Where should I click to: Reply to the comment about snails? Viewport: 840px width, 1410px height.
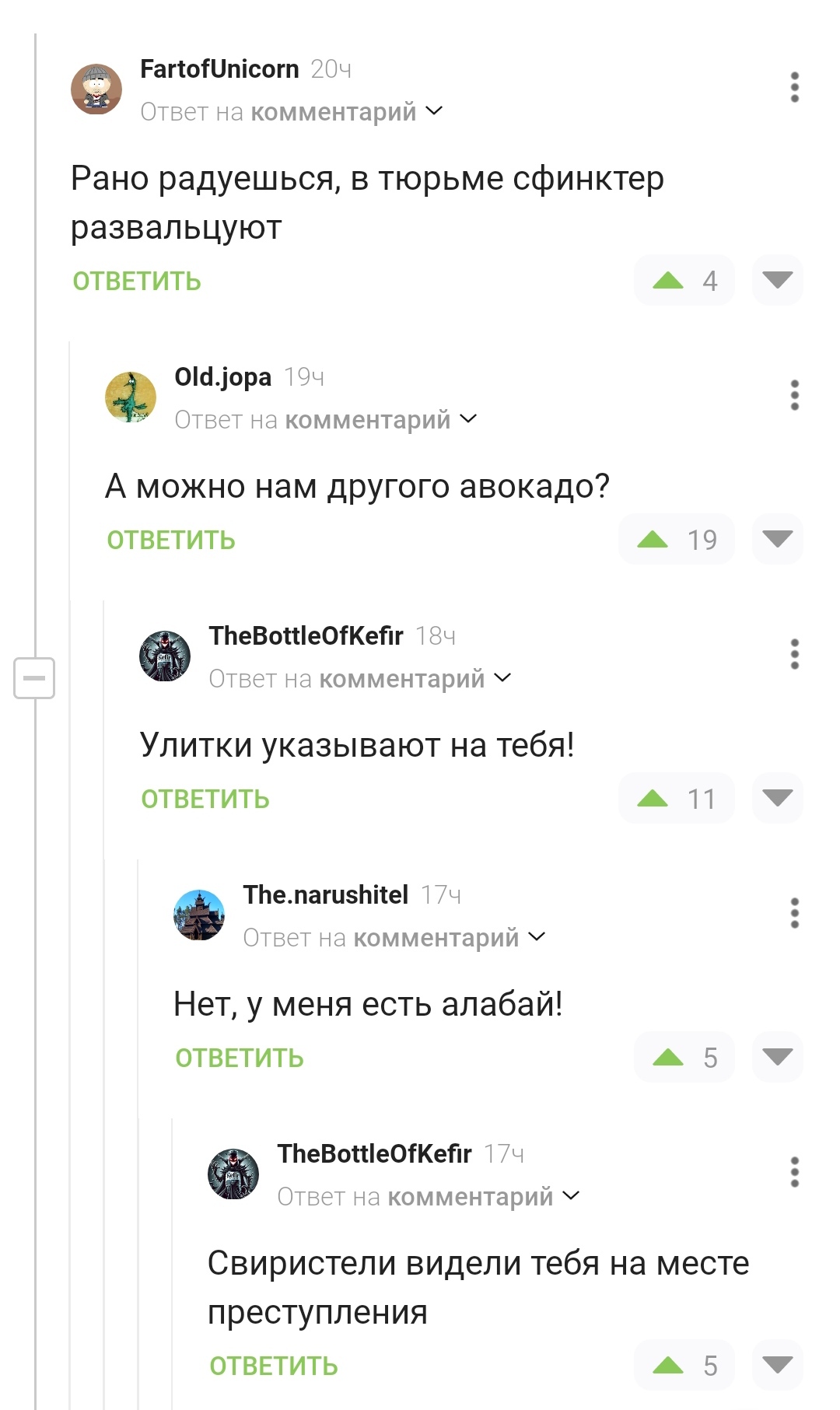(x=205, y=799)
